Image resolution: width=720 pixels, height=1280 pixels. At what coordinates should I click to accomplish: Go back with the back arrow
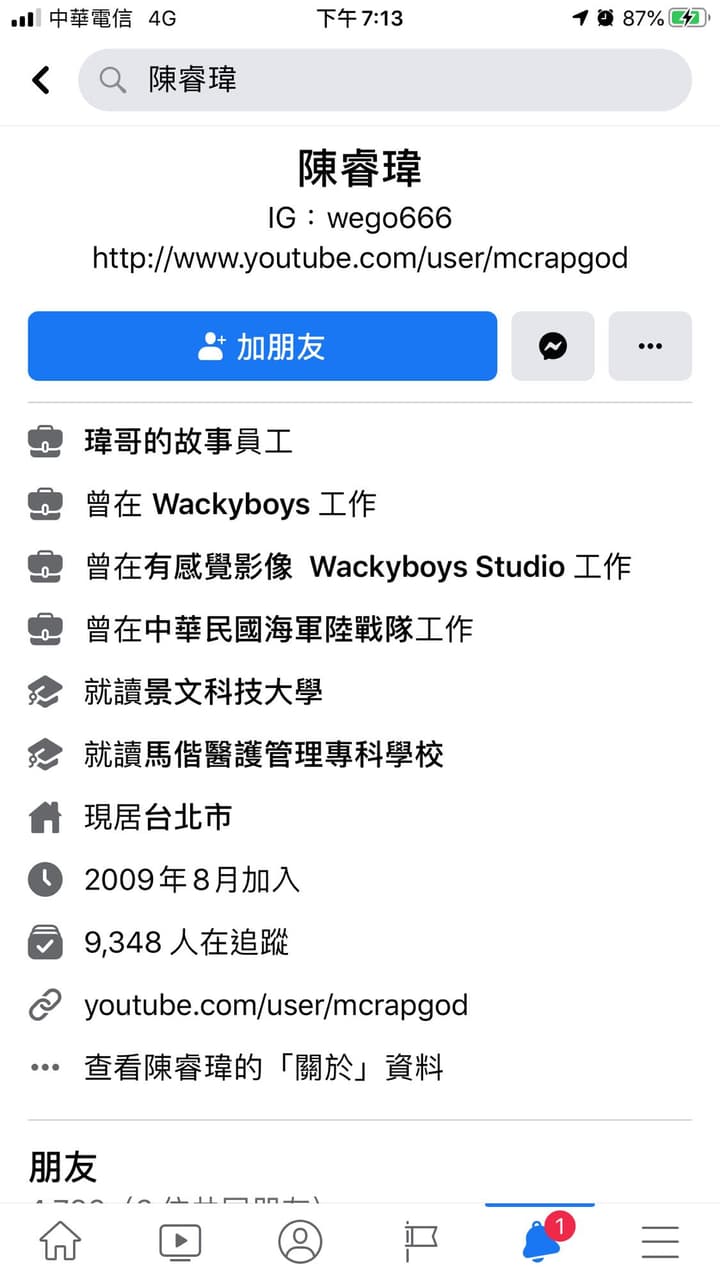(x=40, y=80)
